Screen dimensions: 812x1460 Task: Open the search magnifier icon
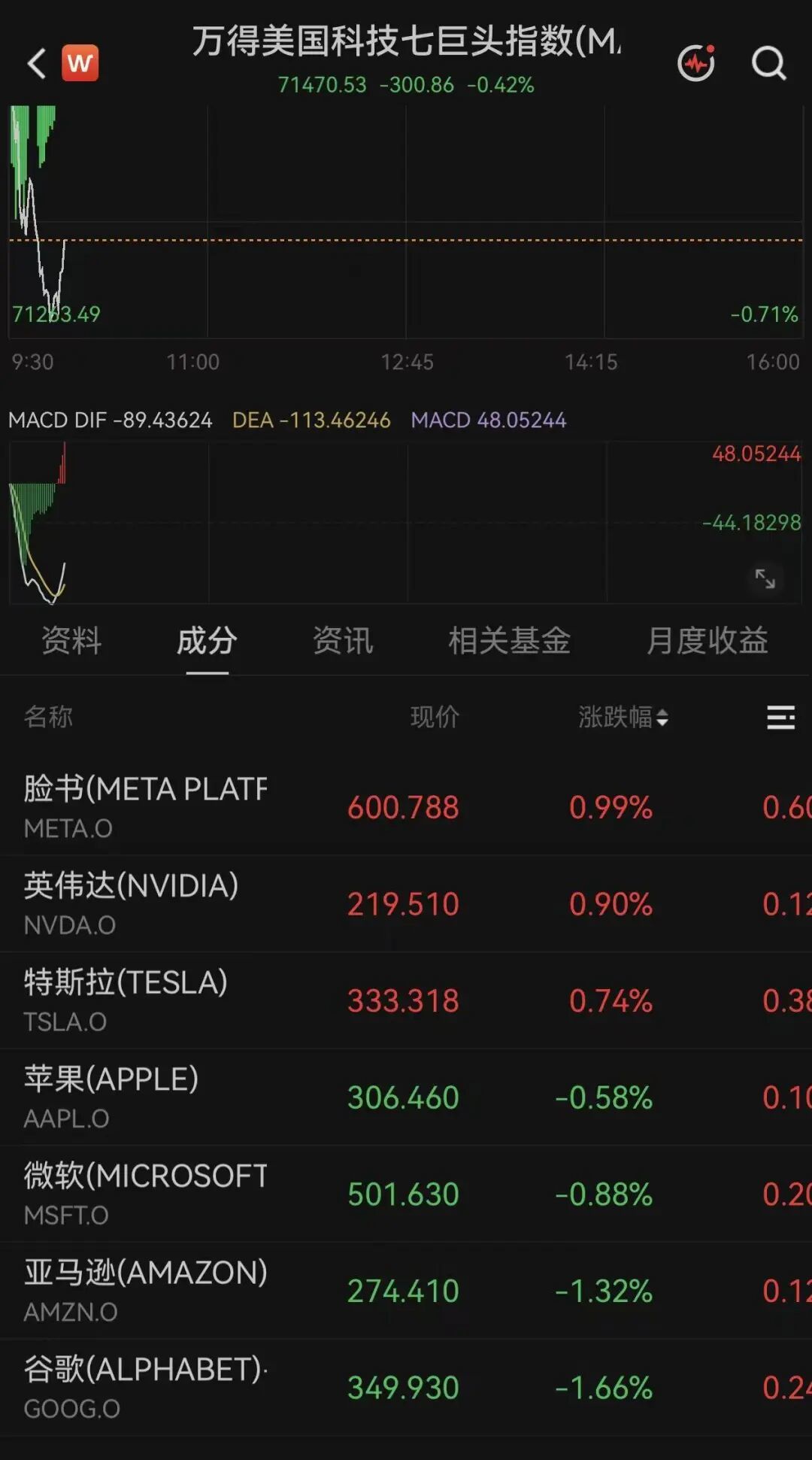click(768, 63)
